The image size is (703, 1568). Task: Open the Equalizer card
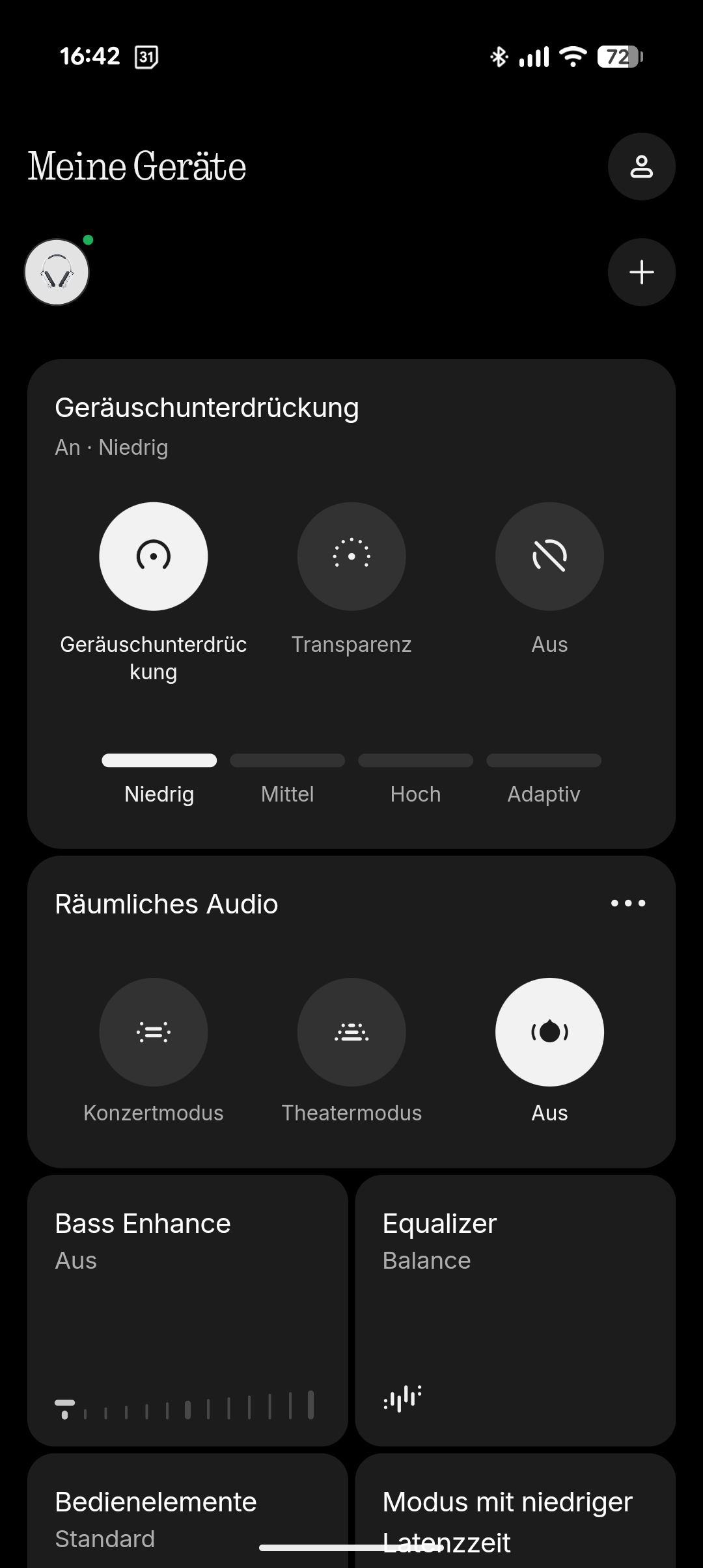[515, 1310]
